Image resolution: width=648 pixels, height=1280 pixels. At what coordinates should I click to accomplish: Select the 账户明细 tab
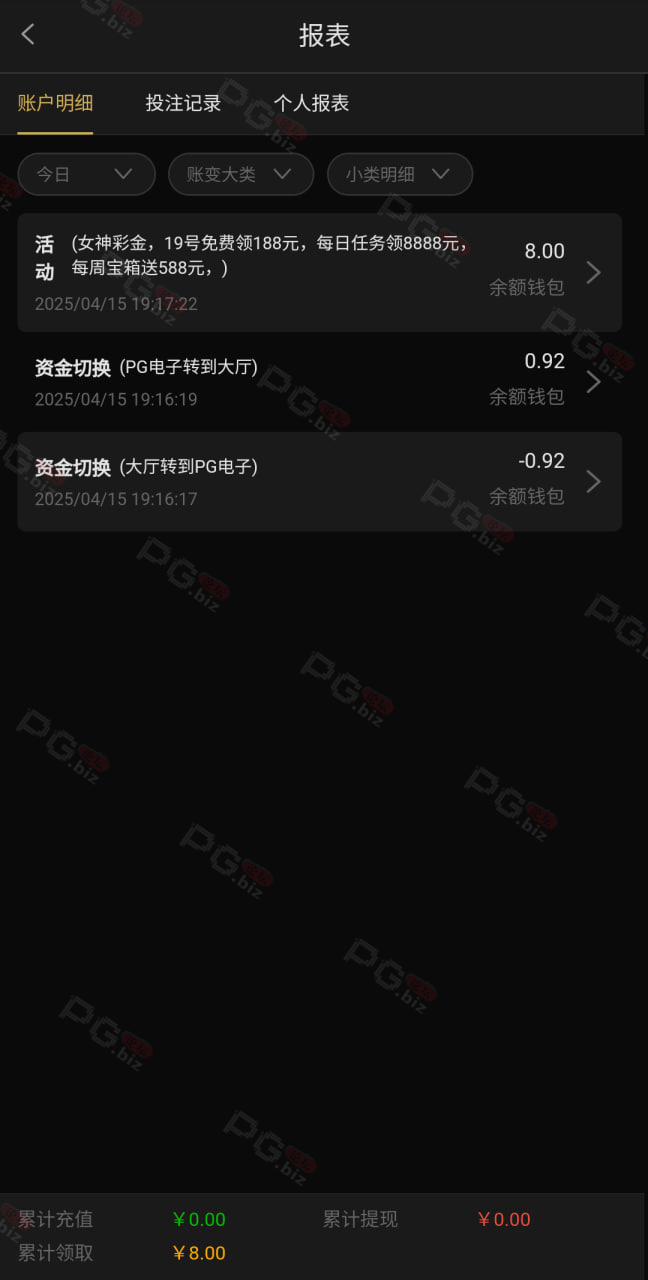tap(55, 103)
